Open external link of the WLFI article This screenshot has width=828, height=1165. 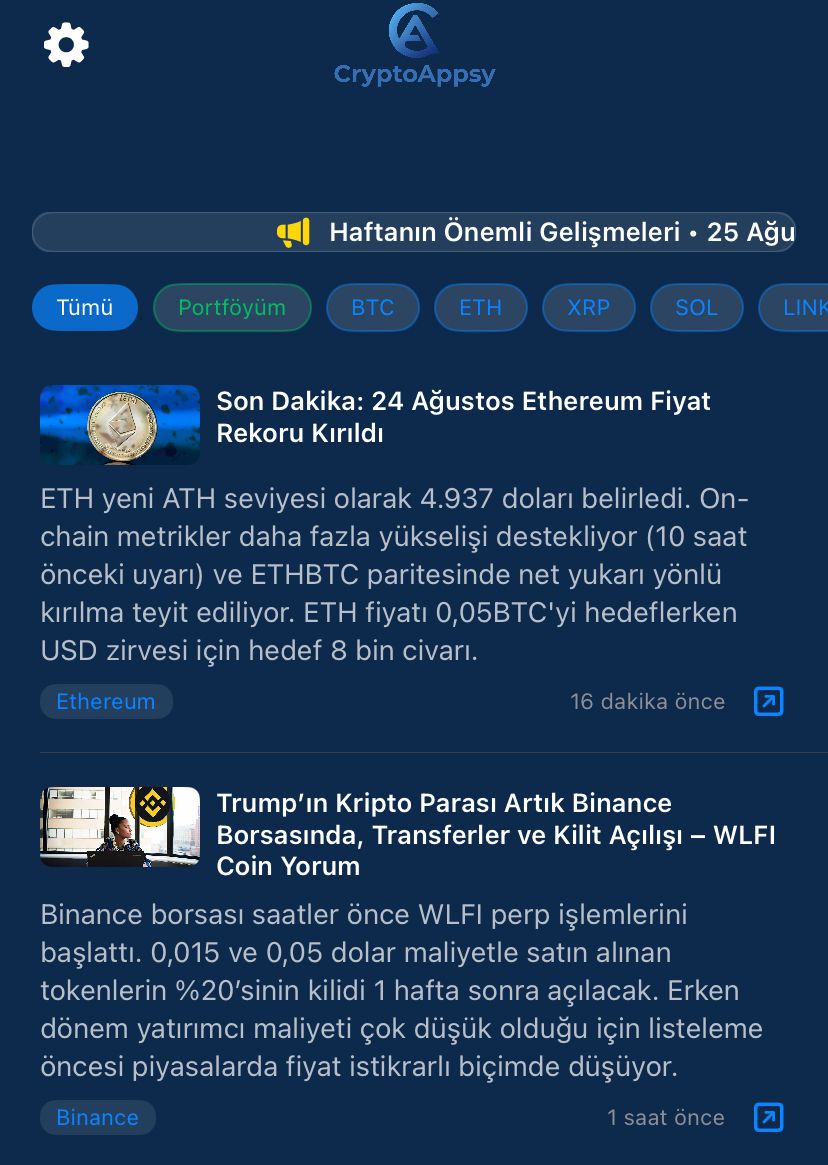[768, 1118]
